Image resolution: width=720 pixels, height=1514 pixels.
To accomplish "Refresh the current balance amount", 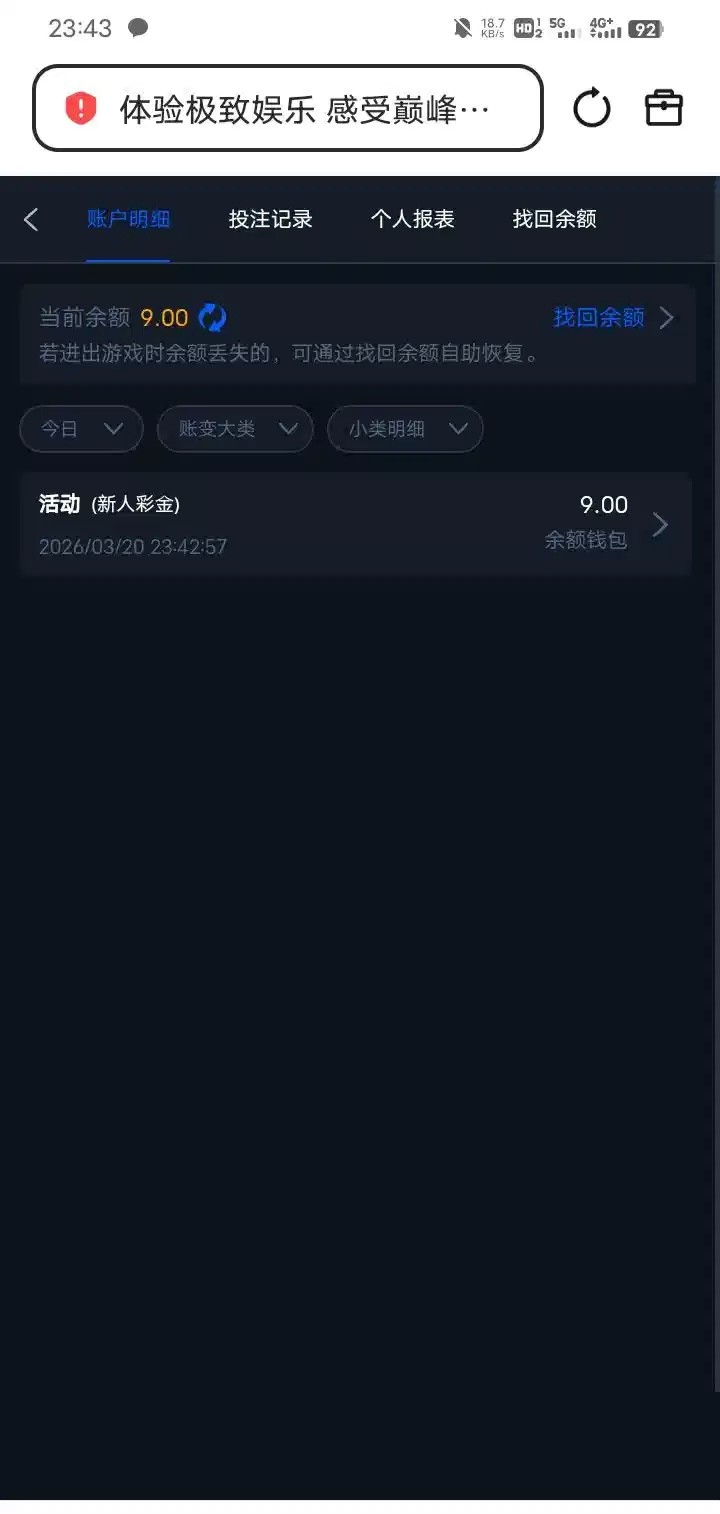I will tap(212, 318).
